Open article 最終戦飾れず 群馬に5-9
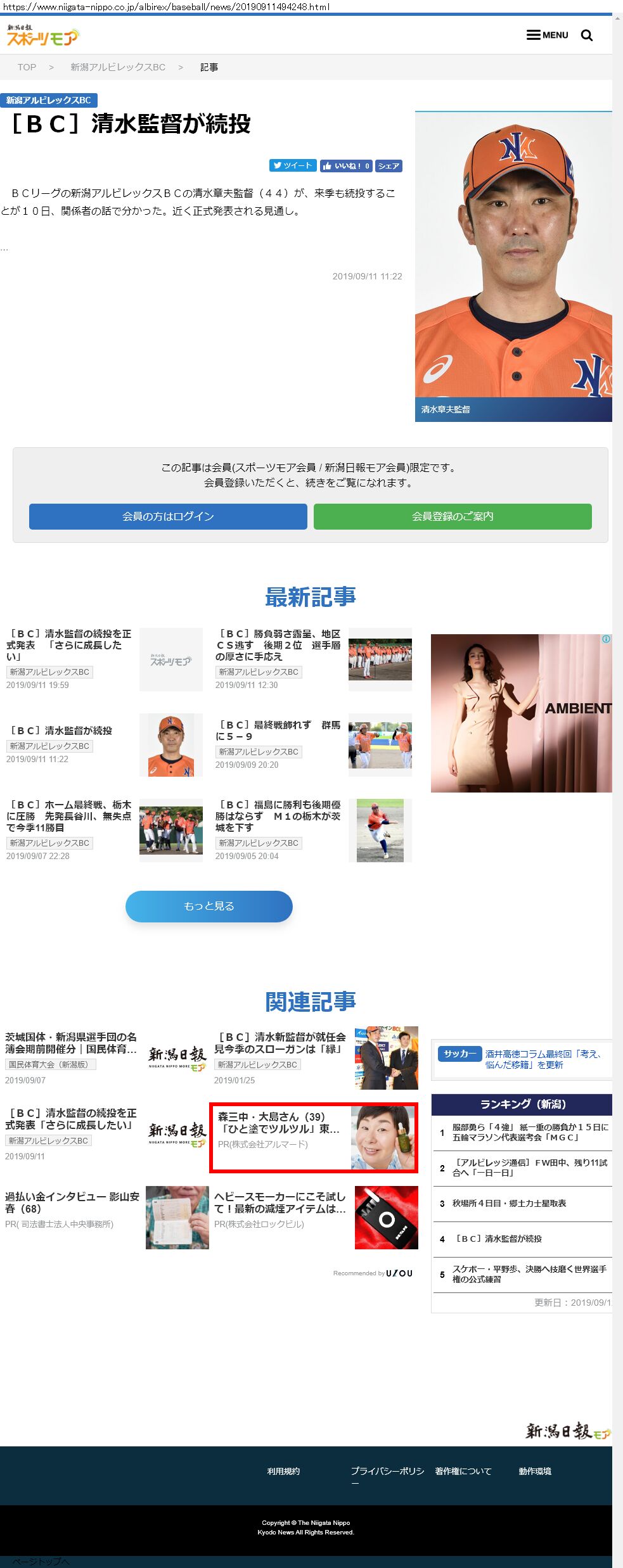This screenshot has width=623, height=1568. pyautogui.click(x=278, y=730)
